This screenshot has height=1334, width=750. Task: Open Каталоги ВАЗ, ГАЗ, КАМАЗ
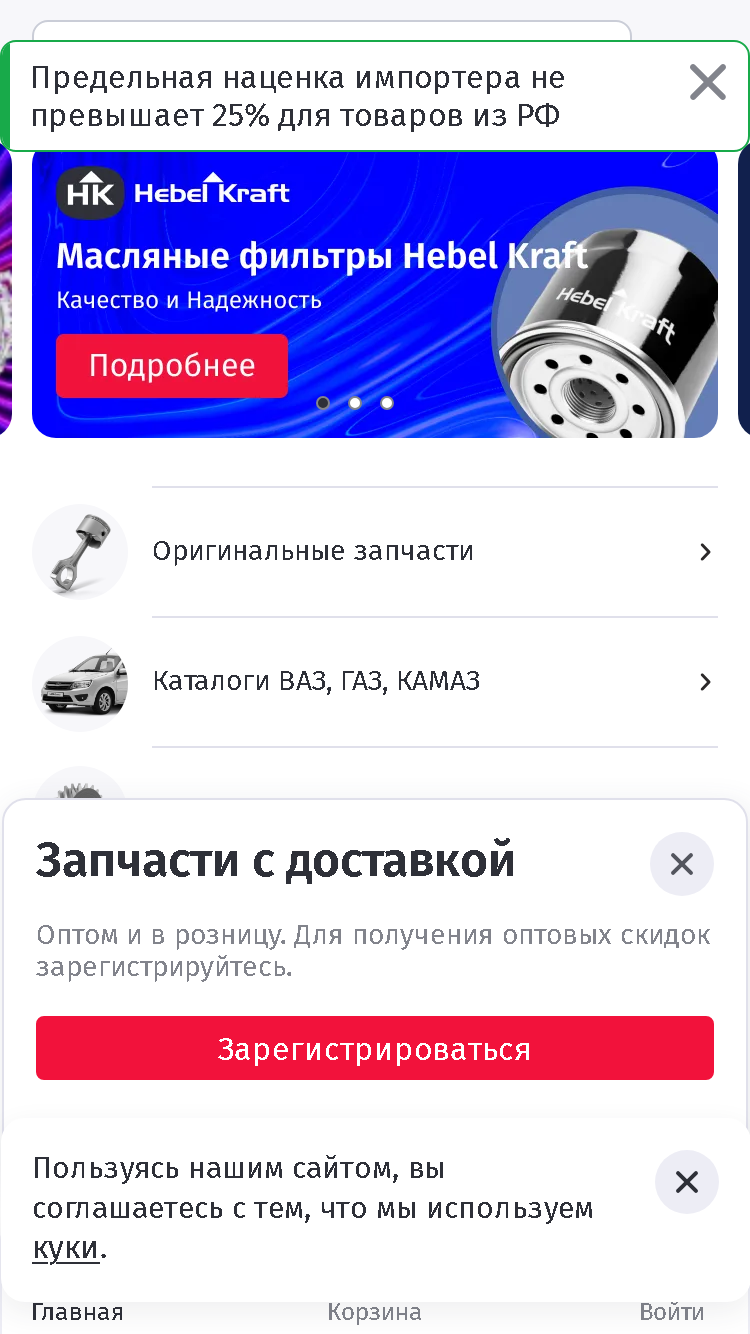point(375,682)
